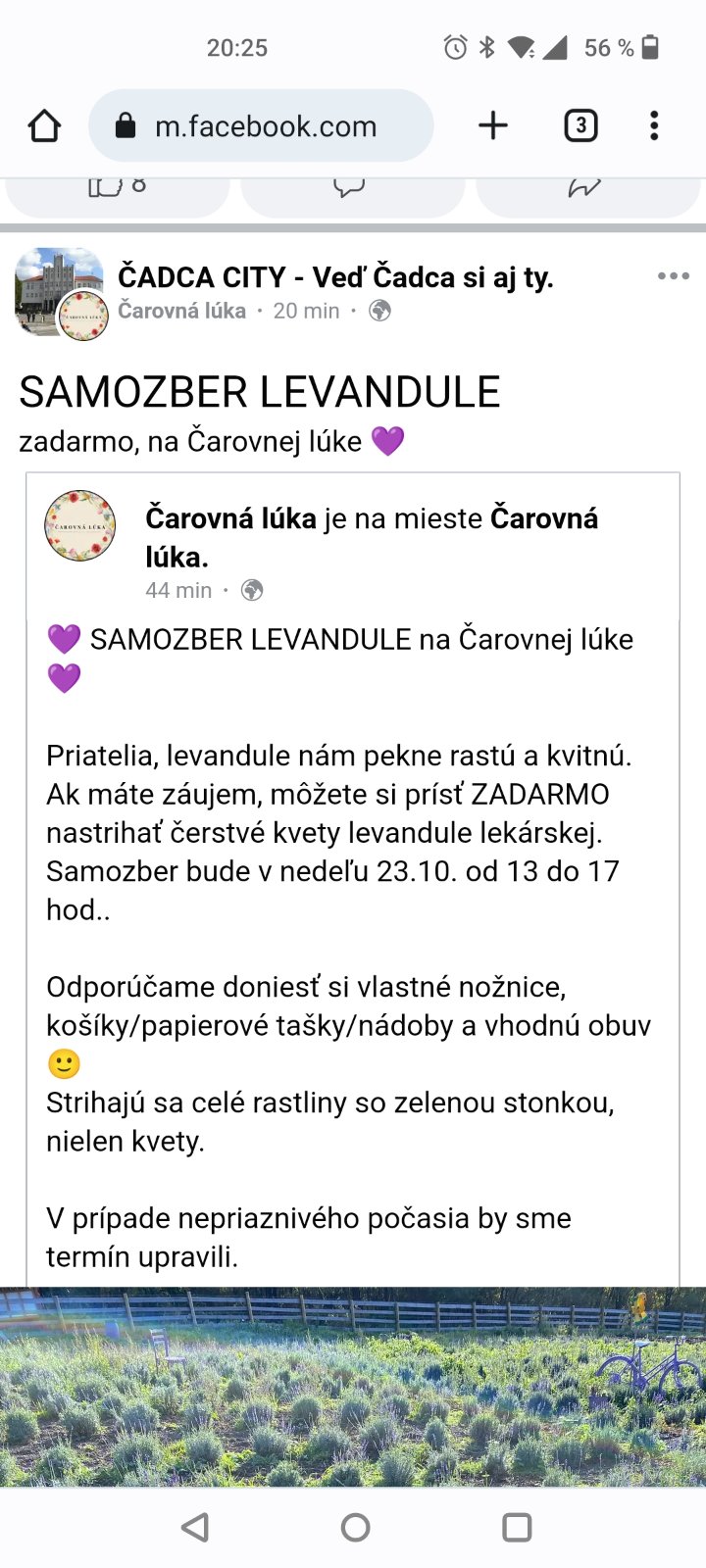Open the browser home page
This screenshot has height=1568, width=706.
44,126
